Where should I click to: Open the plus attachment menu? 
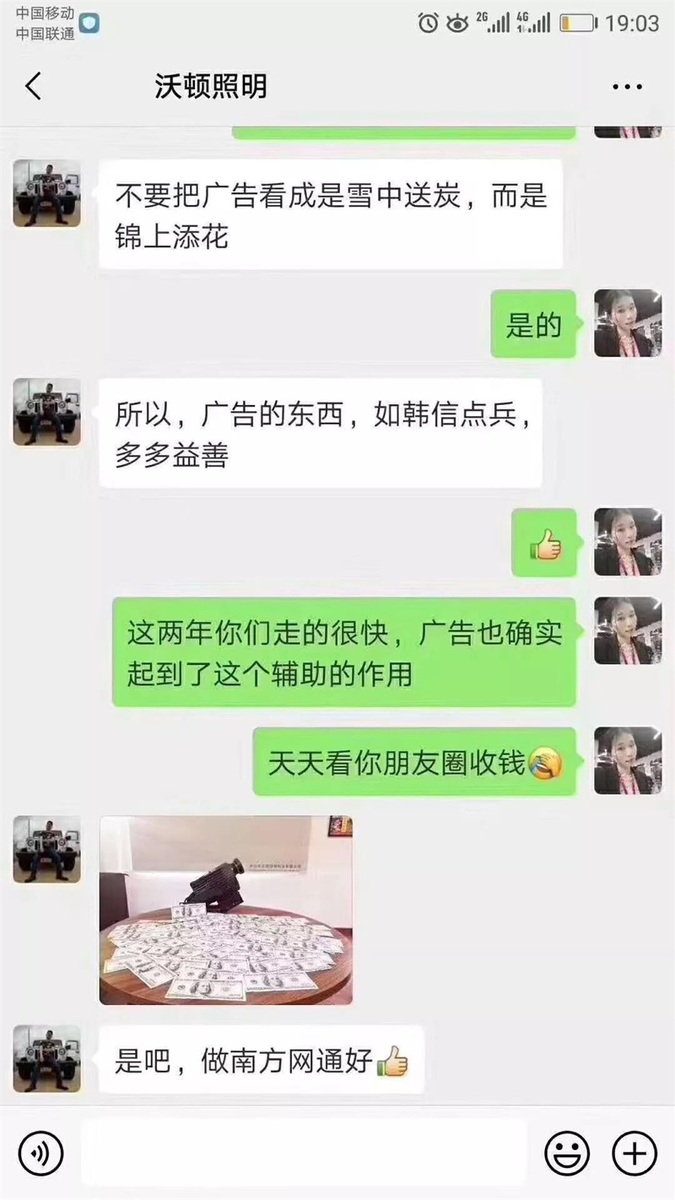[633, 1153]
